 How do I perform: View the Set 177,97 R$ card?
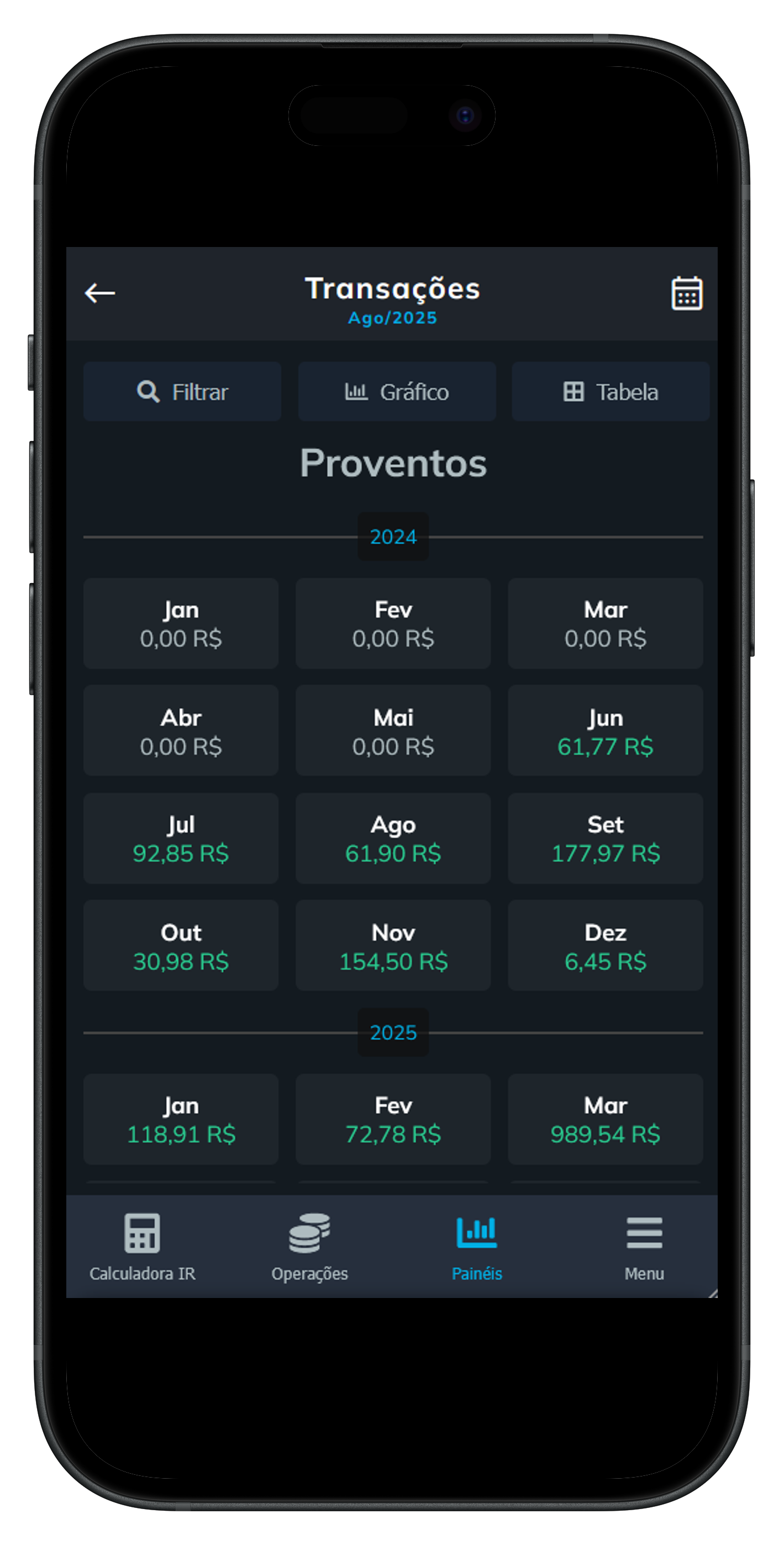pos(604,838)
